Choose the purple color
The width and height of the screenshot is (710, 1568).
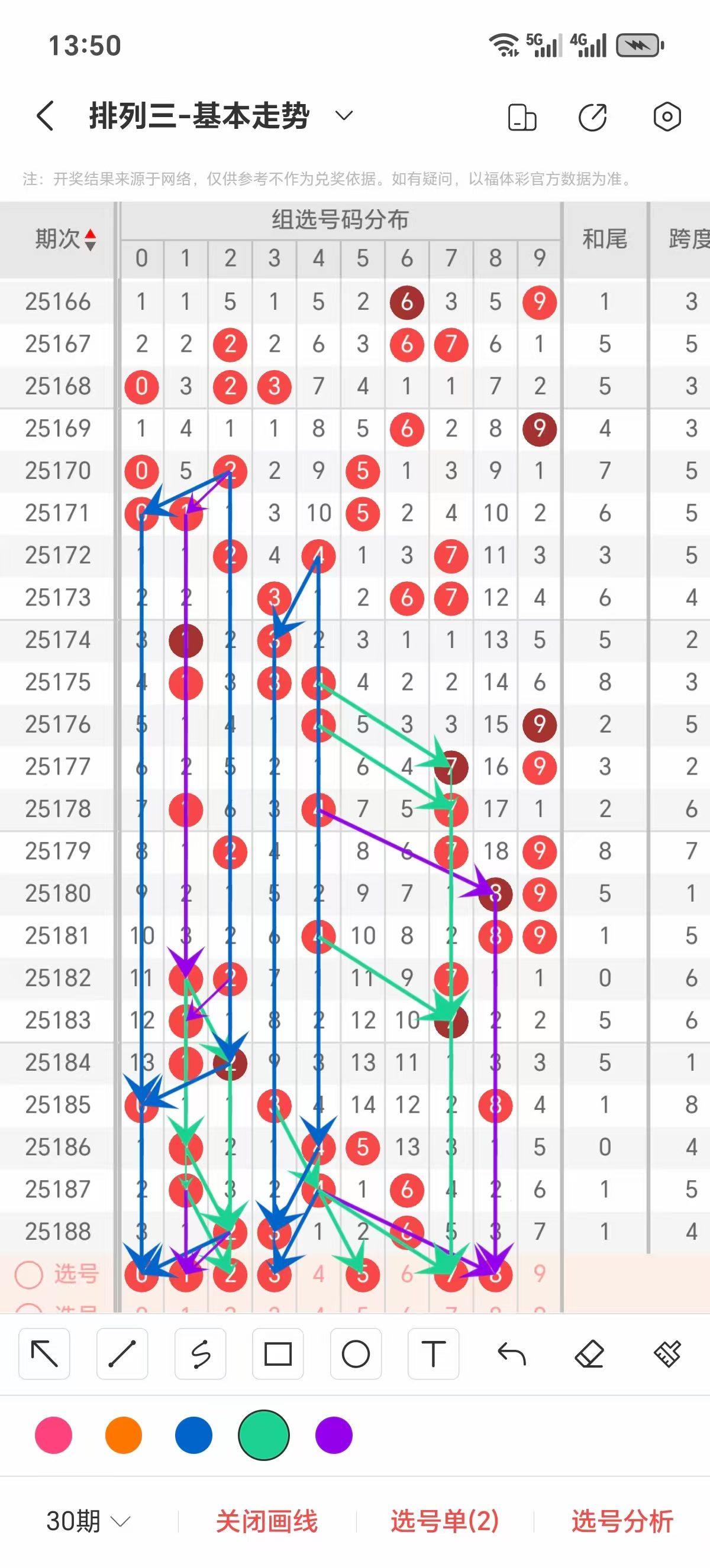pos(334,1435)
